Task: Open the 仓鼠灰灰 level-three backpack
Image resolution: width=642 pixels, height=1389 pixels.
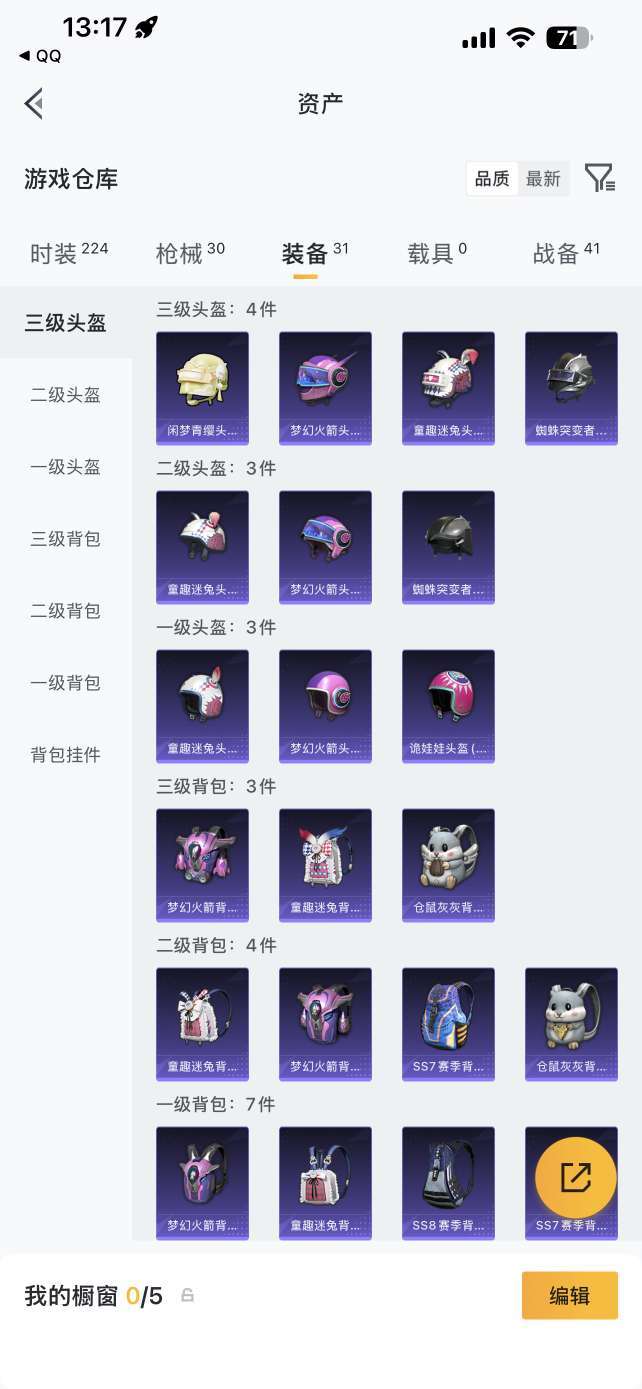Action: [x=448, y=864]
